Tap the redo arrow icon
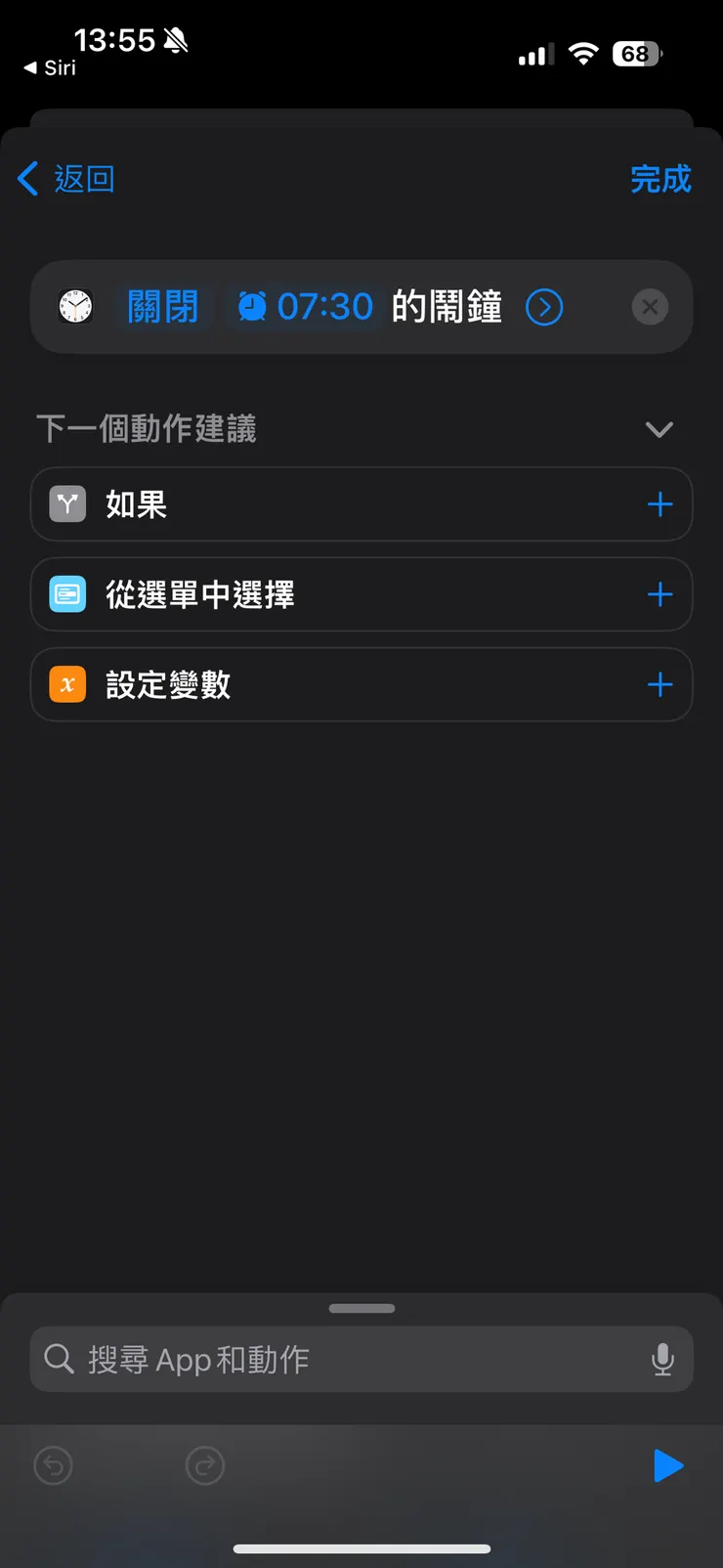 [x=205, y=1465]
